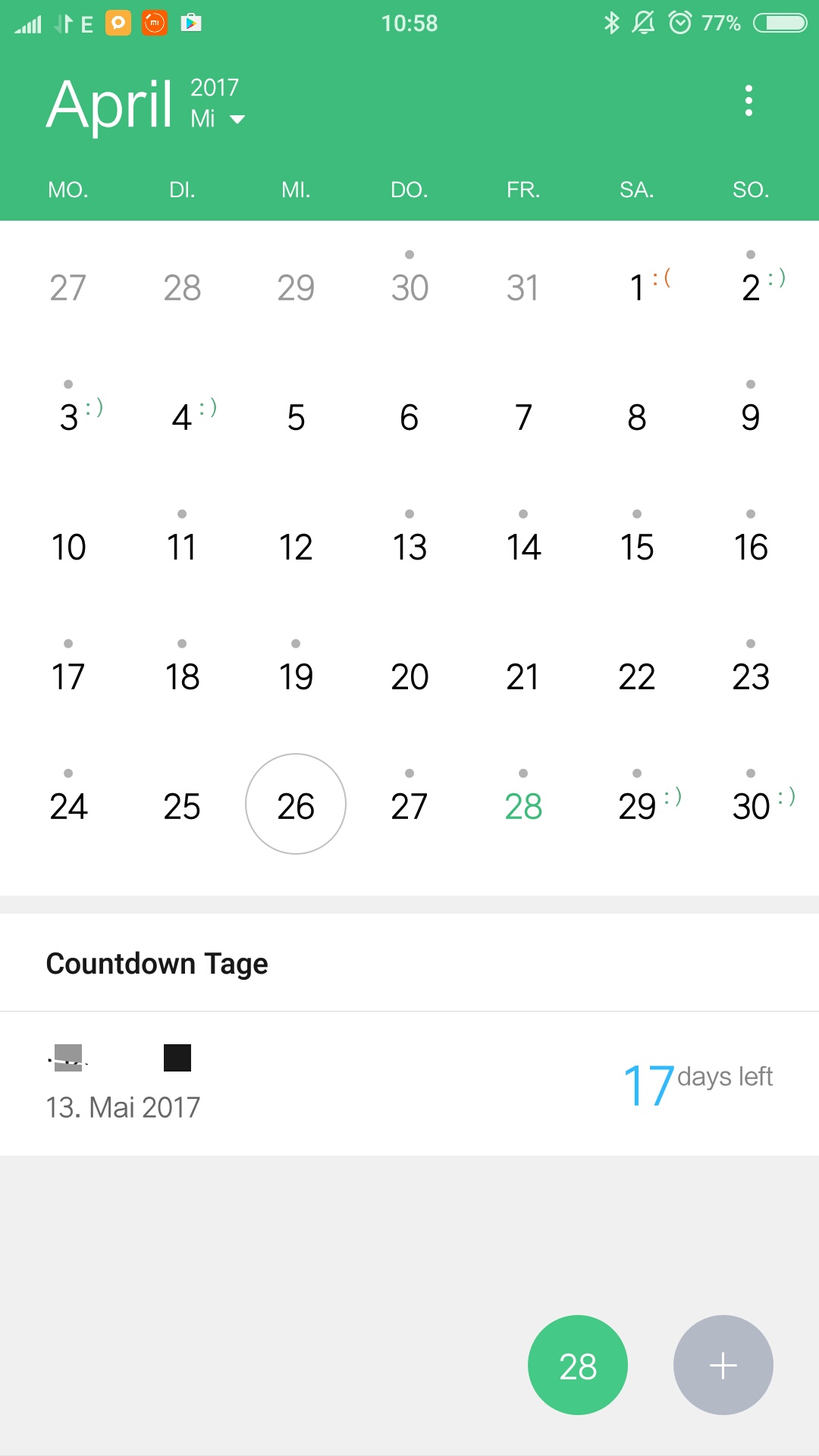Select April 12 in the calendar

coord(296,547)
